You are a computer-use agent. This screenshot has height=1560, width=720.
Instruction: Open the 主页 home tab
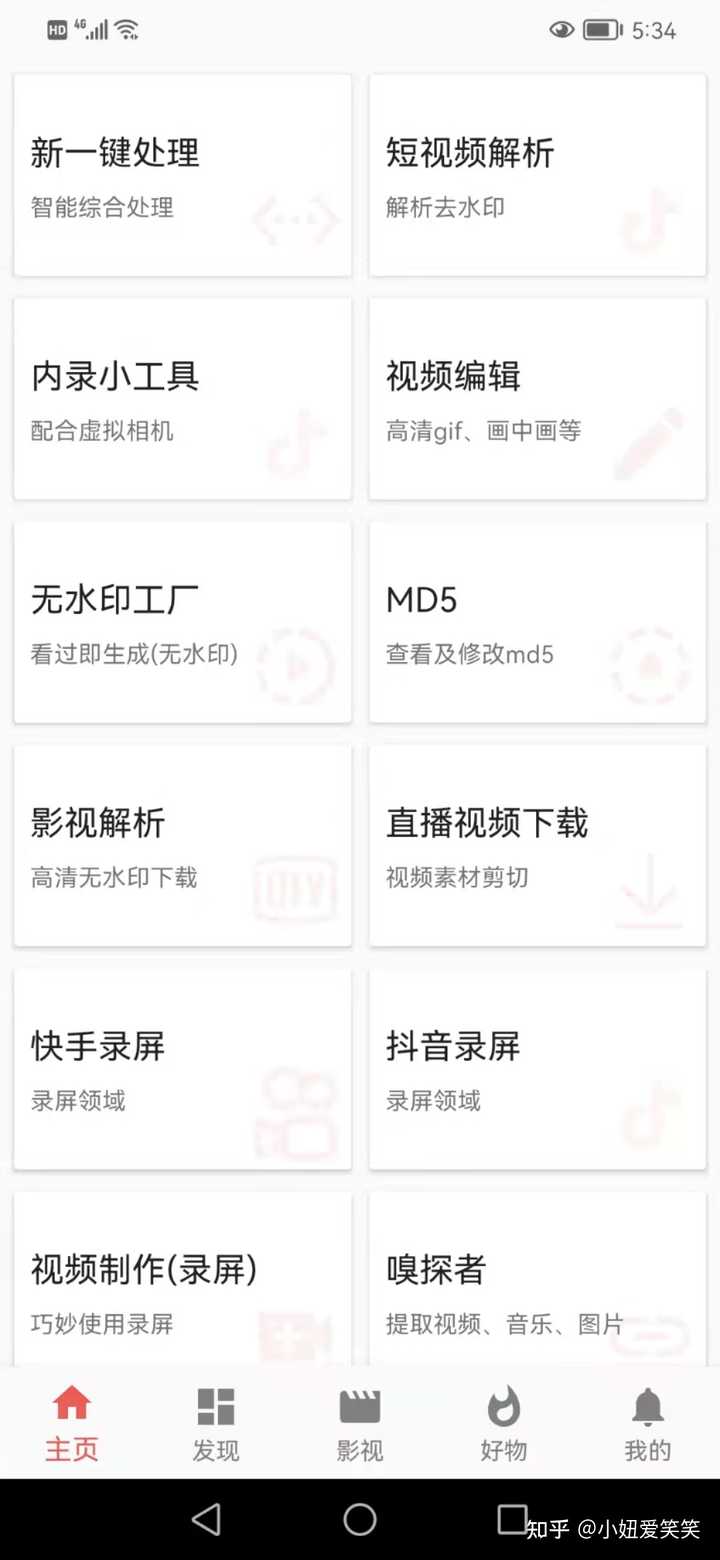point(71,1420)
